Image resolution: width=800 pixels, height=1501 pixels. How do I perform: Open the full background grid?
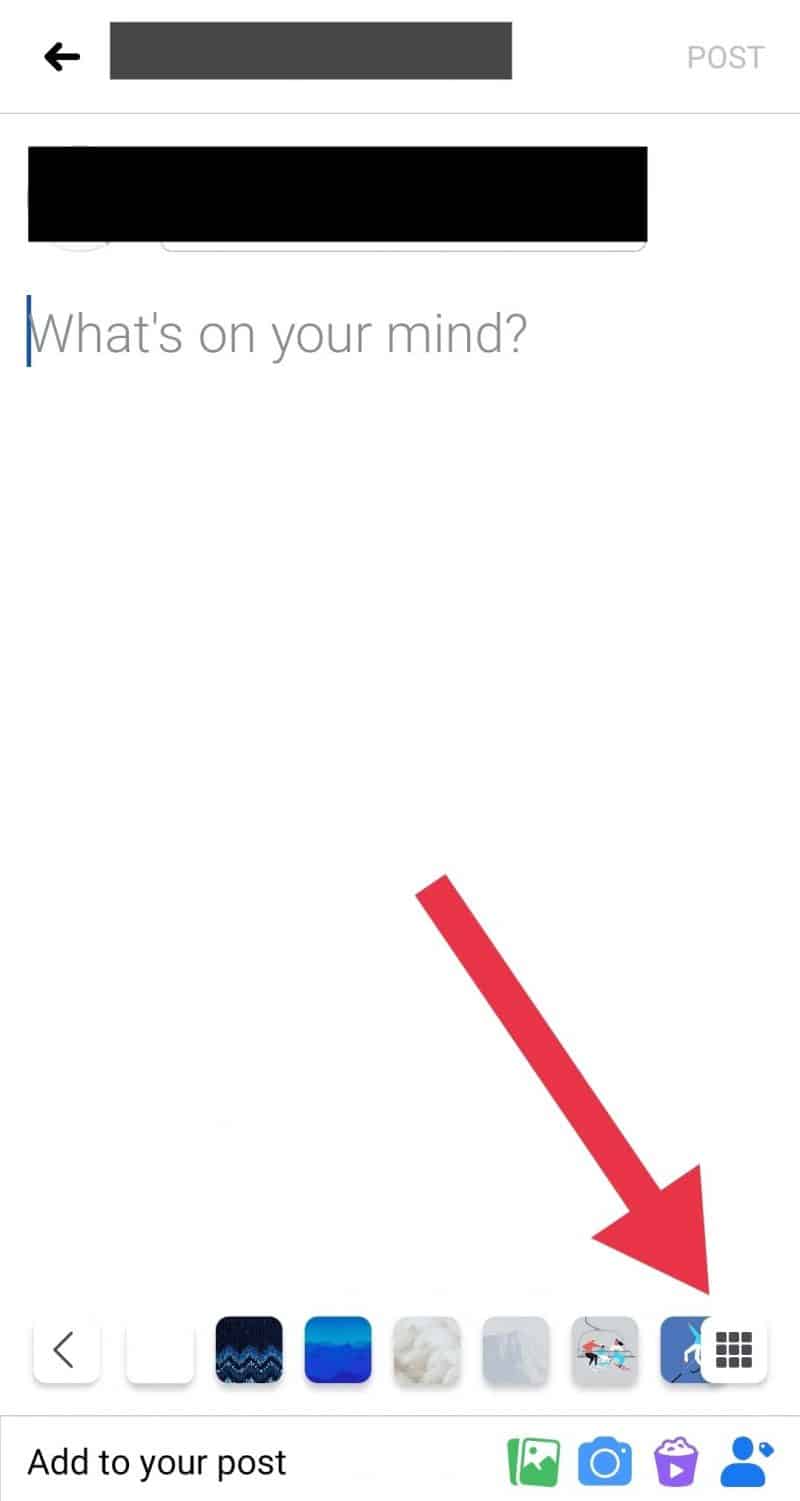click(x=735, y=1350)
